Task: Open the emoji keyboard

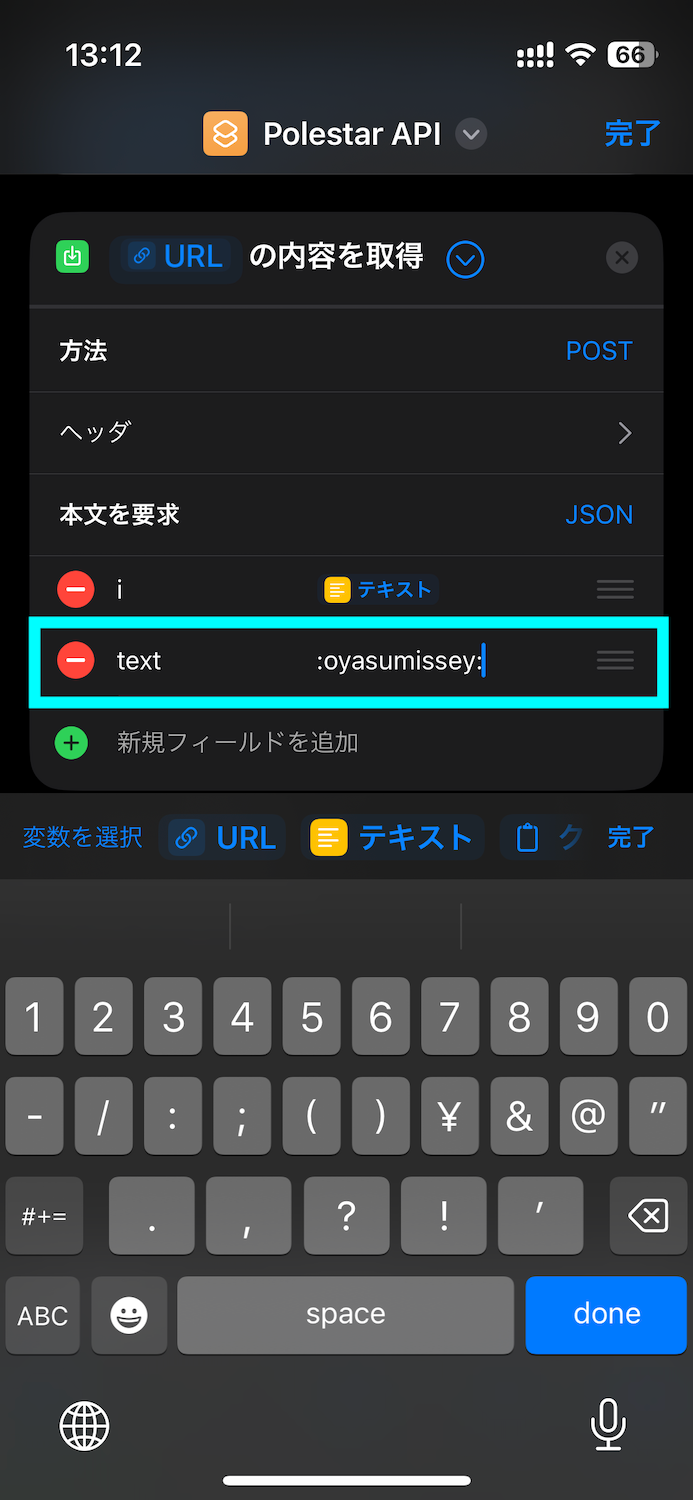Action: pyautogui.click(x=129, y=1315)
